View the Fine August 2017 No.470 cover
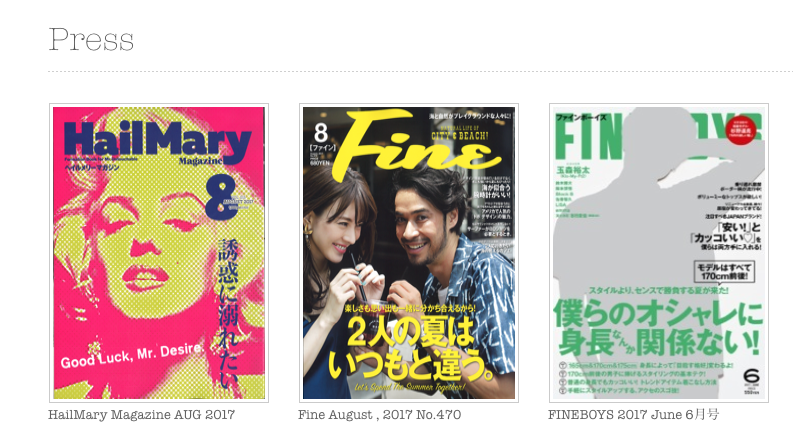793x437 pixels. pos(408,253)
